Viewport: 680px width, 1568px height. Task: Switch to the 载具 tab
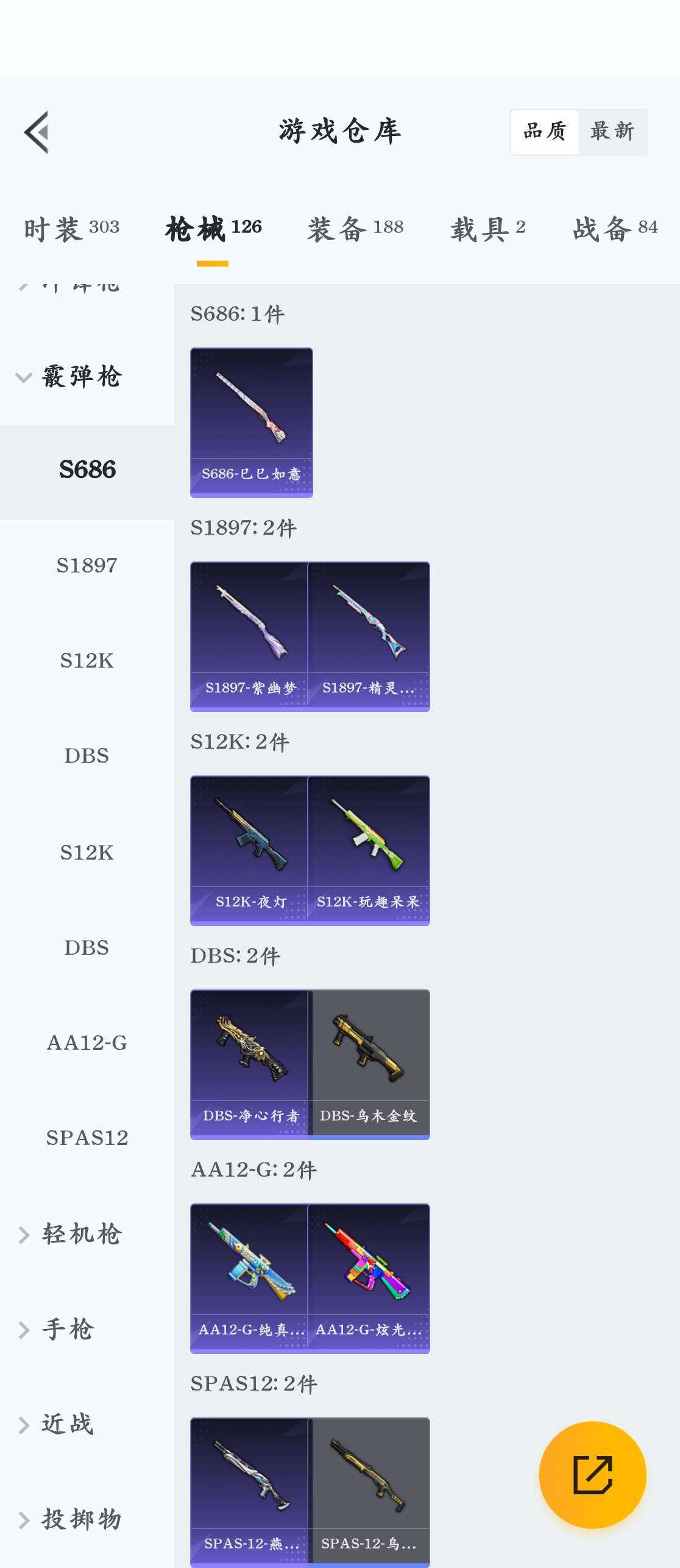tap(487, 229)
